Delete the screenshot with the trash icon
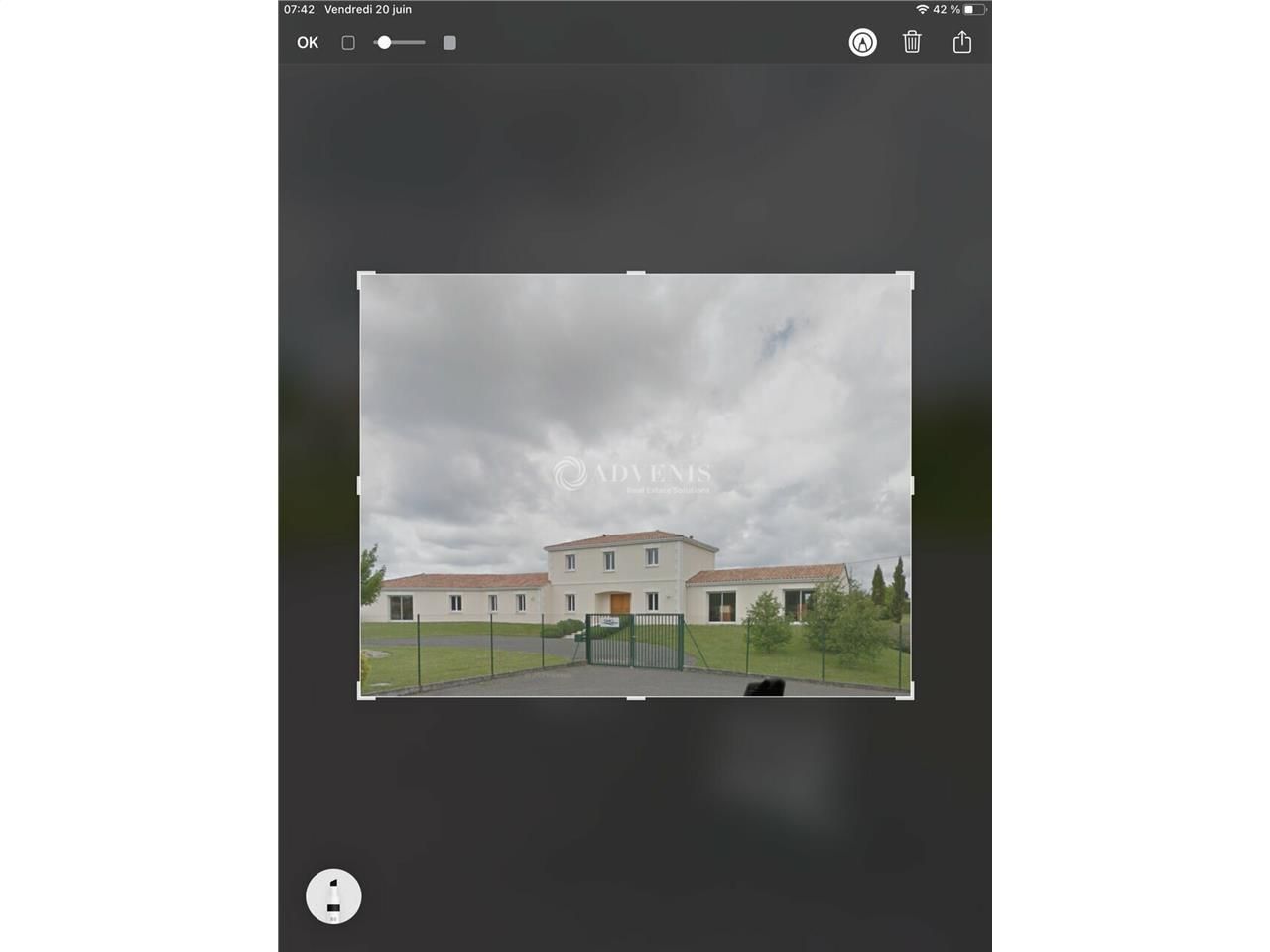1270x952 pixels. coord(912,42)
